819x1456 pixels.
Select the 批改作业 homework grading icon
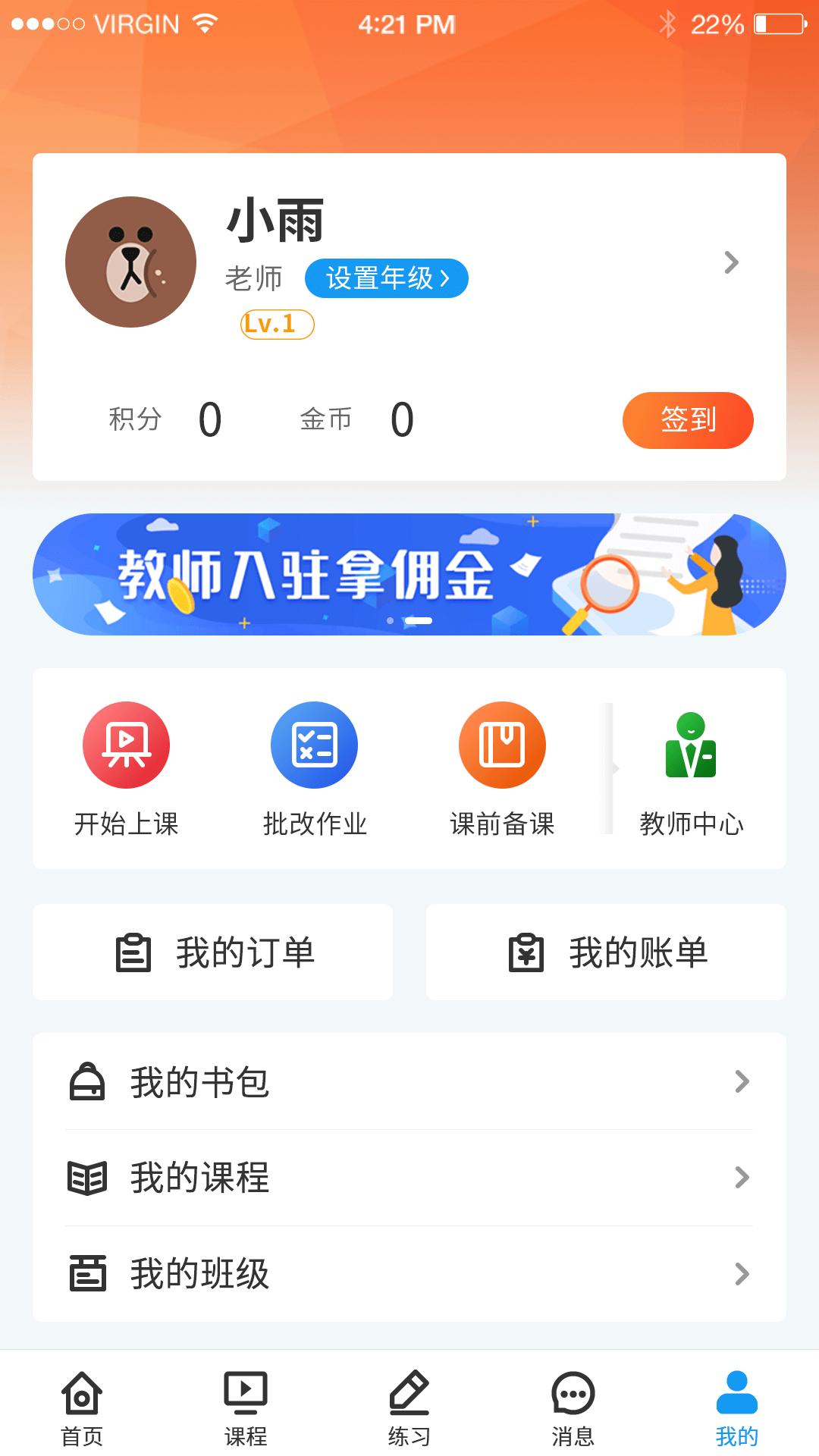(x=315, y=766)
